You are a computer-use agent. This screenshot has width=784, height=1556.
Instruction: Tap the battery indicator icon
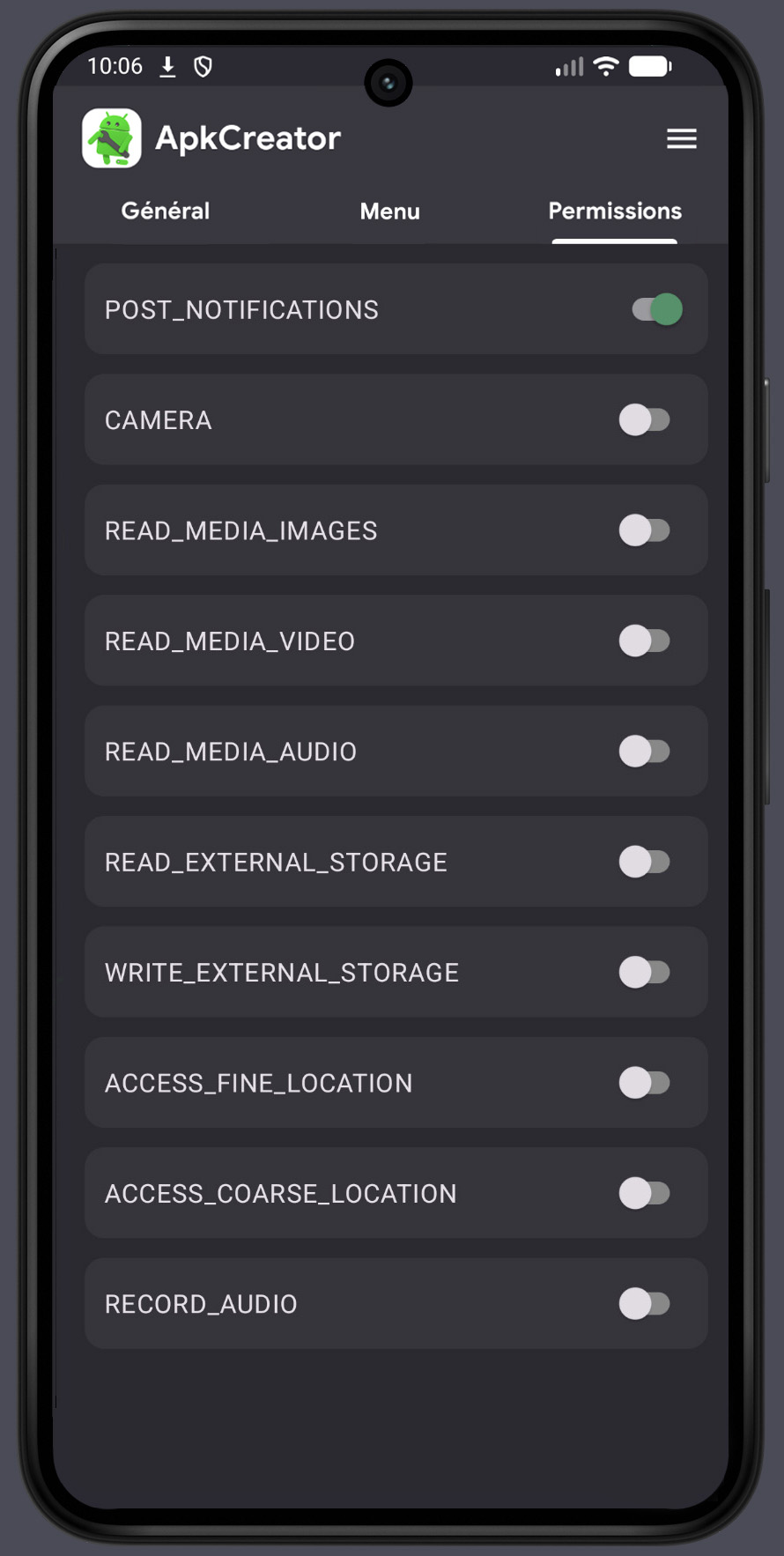coord(650,65)
